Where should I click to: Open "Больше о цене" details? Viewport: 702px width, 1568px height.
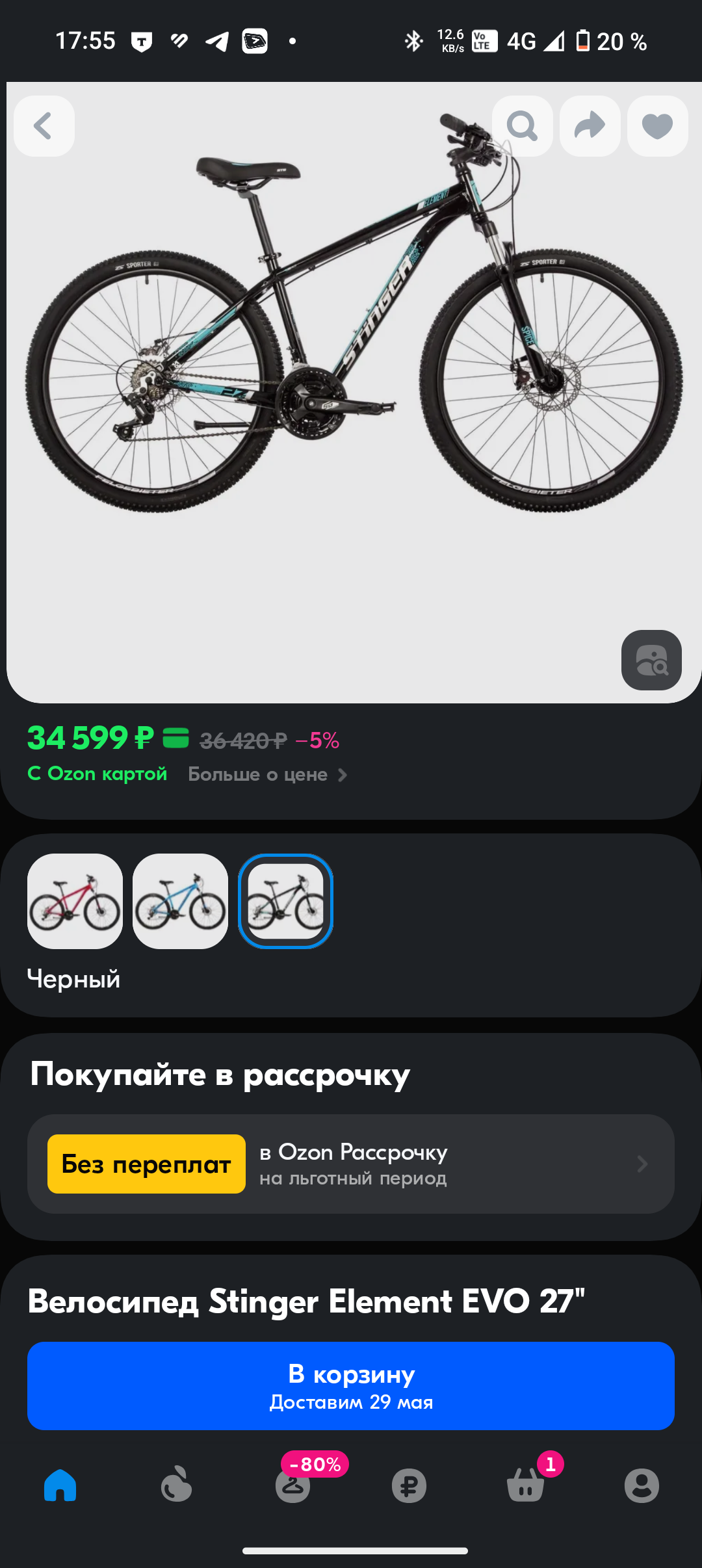[x=267, y=774]
